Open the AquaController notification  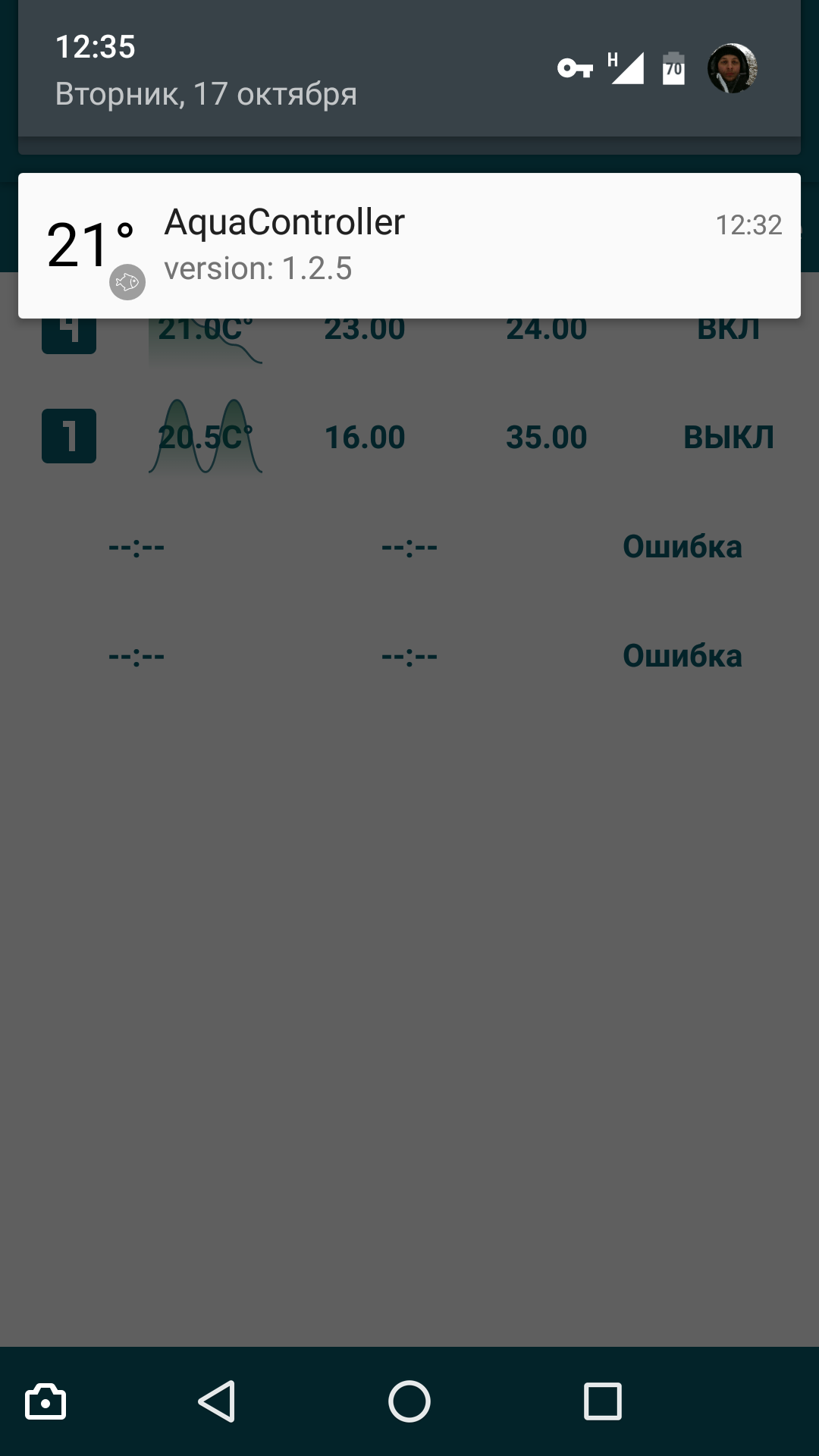point(409,245)
